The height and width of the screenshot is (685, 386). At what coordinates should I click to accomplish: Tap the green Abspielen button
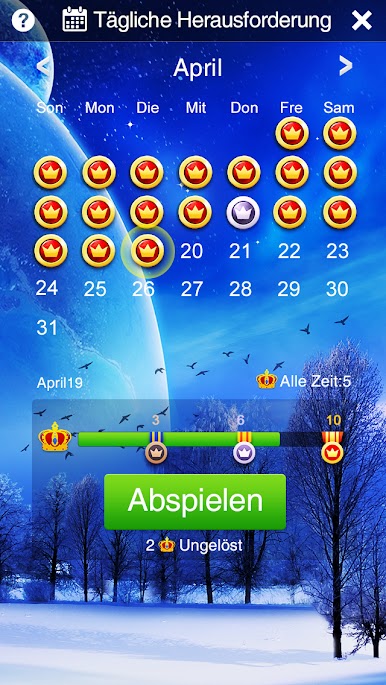(x=195, y=502)
